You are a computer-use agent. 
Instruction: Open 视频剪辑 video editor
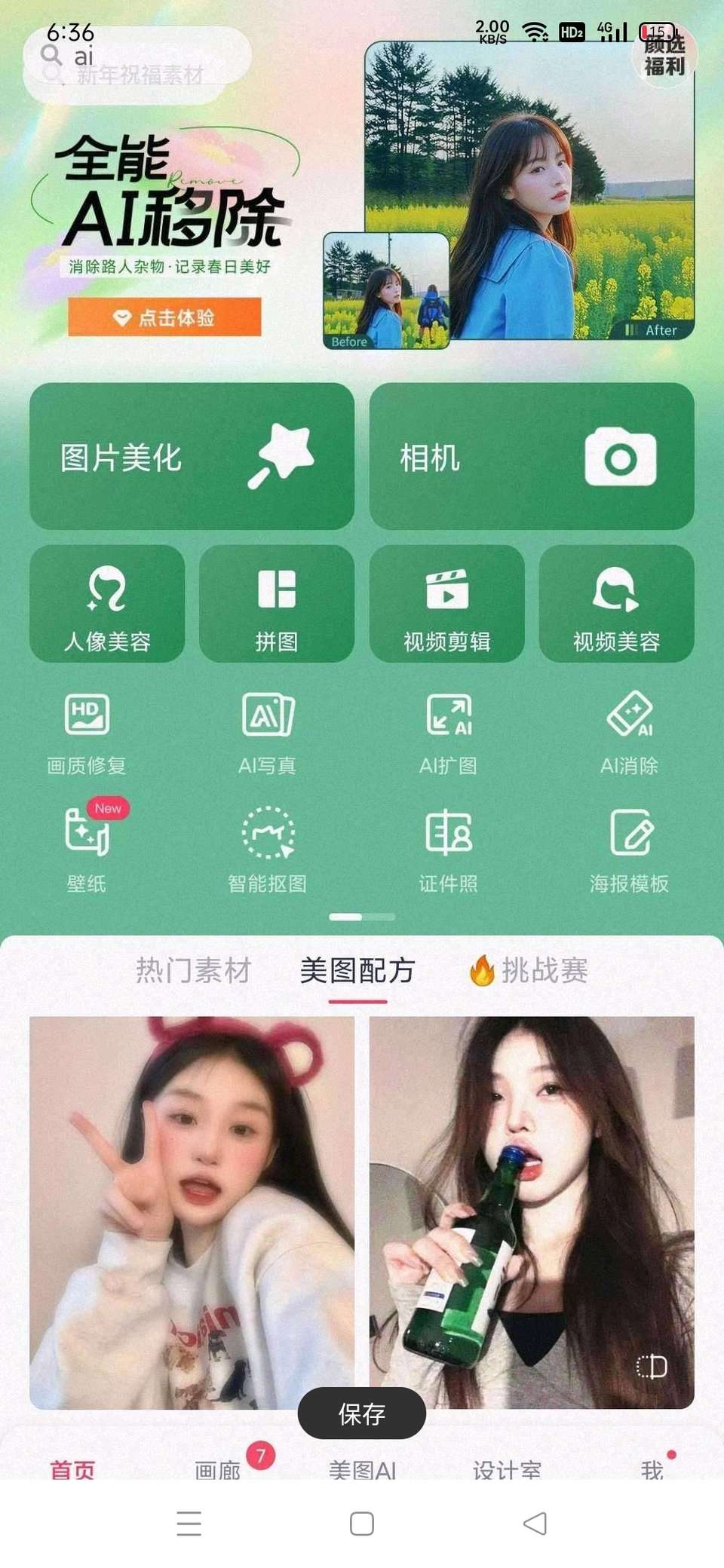coord(446,604)
